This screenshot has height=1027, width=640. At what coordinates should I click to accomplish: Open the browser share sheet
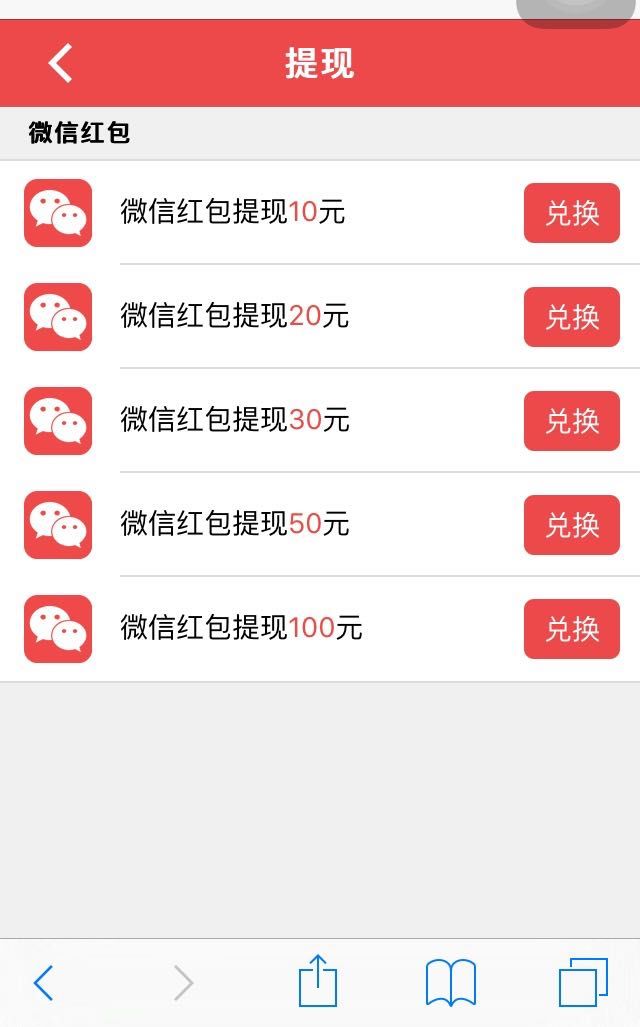318,980
